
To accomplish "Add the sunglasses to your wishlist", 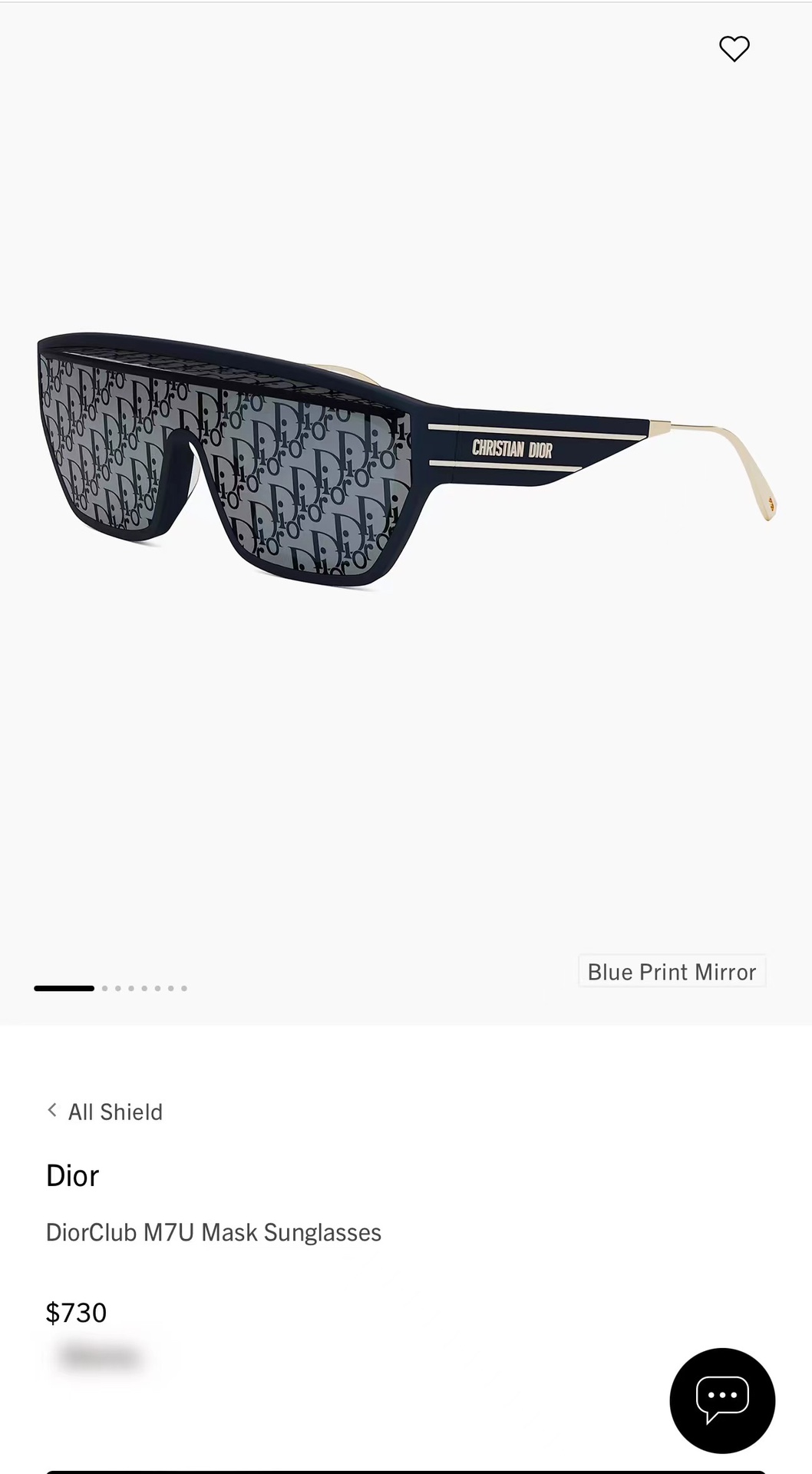I will pyautogui.click(x=734, y=49).
